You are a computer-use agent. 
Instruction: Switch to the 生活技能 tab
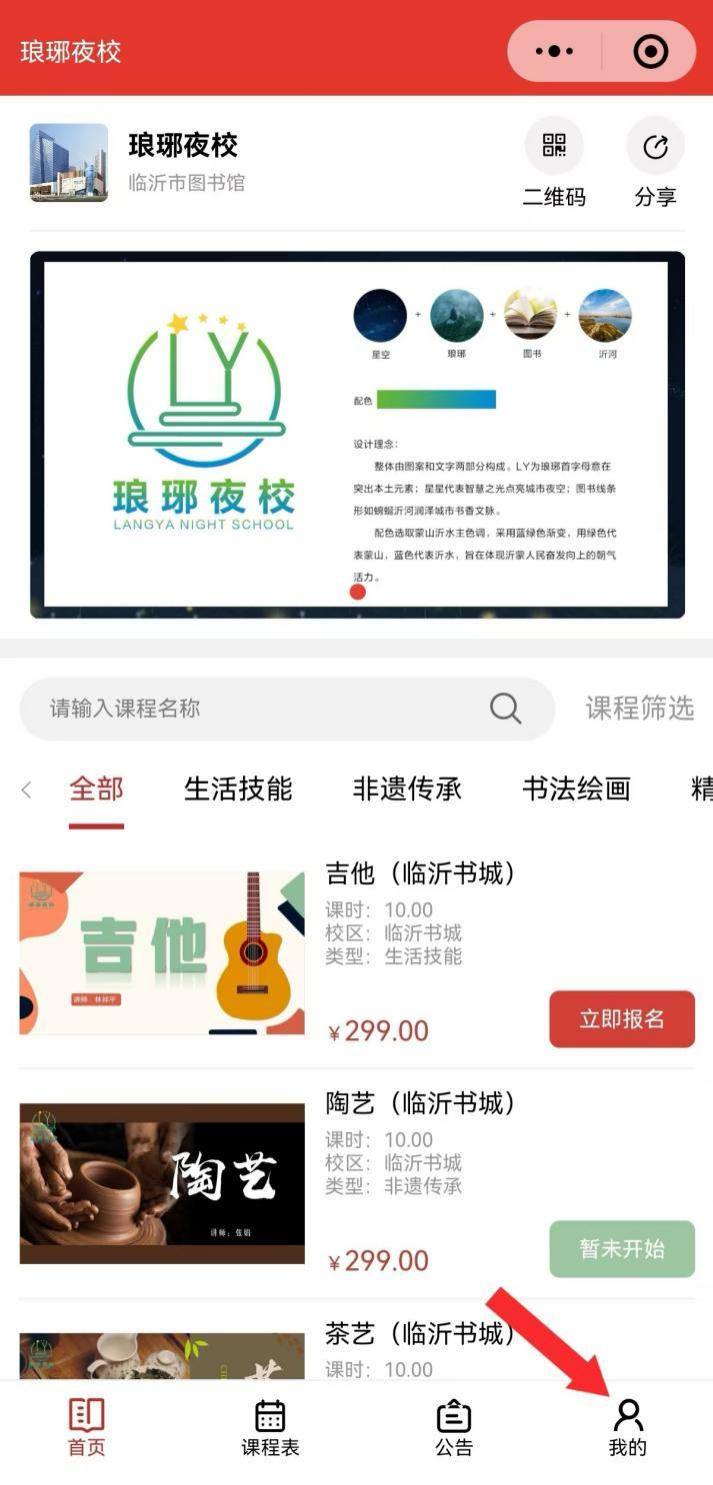pyautogui.click(x=238, y=789)
